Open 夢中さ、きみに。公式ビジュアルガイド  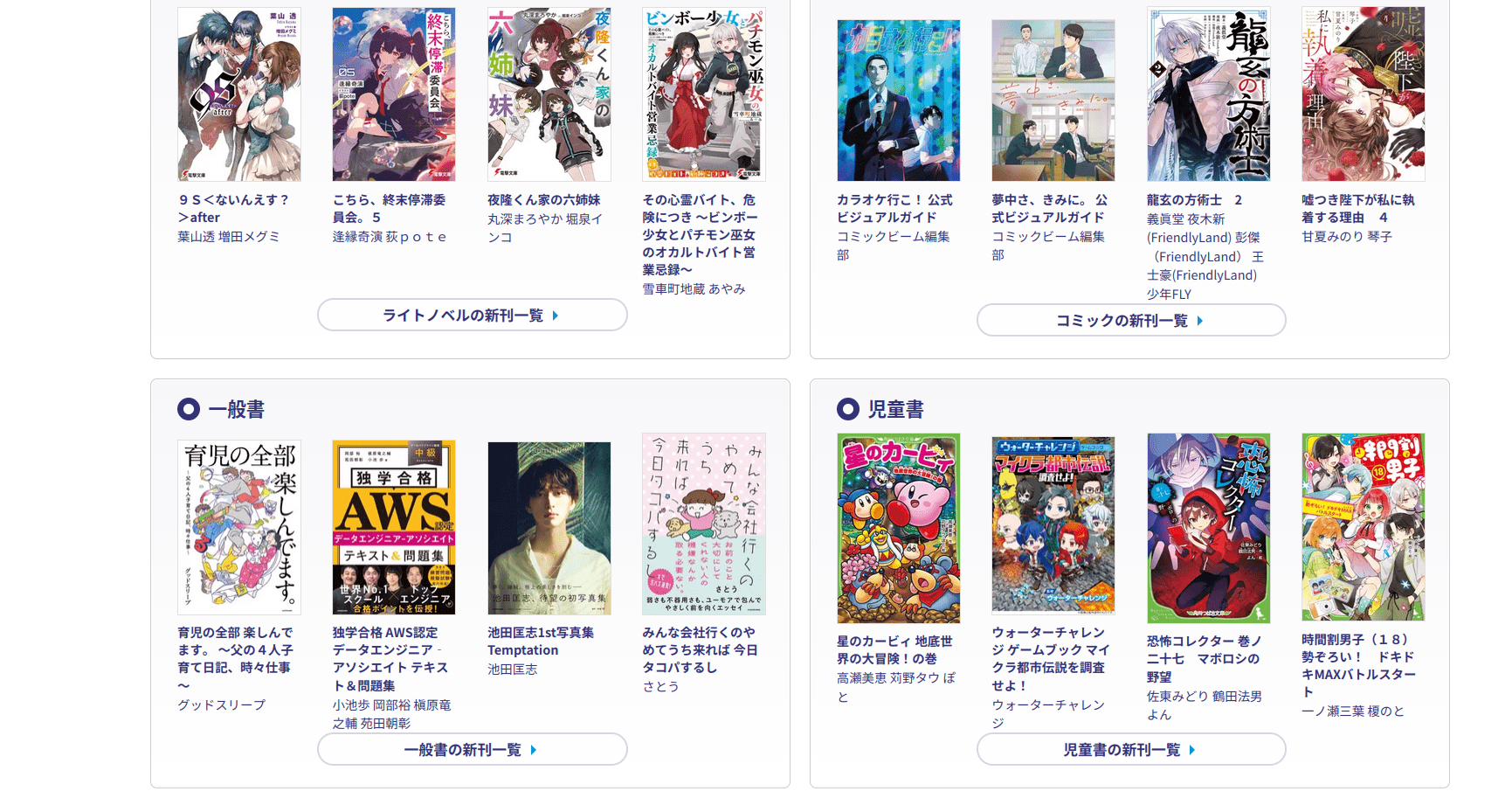click(x=1053, y=101)
